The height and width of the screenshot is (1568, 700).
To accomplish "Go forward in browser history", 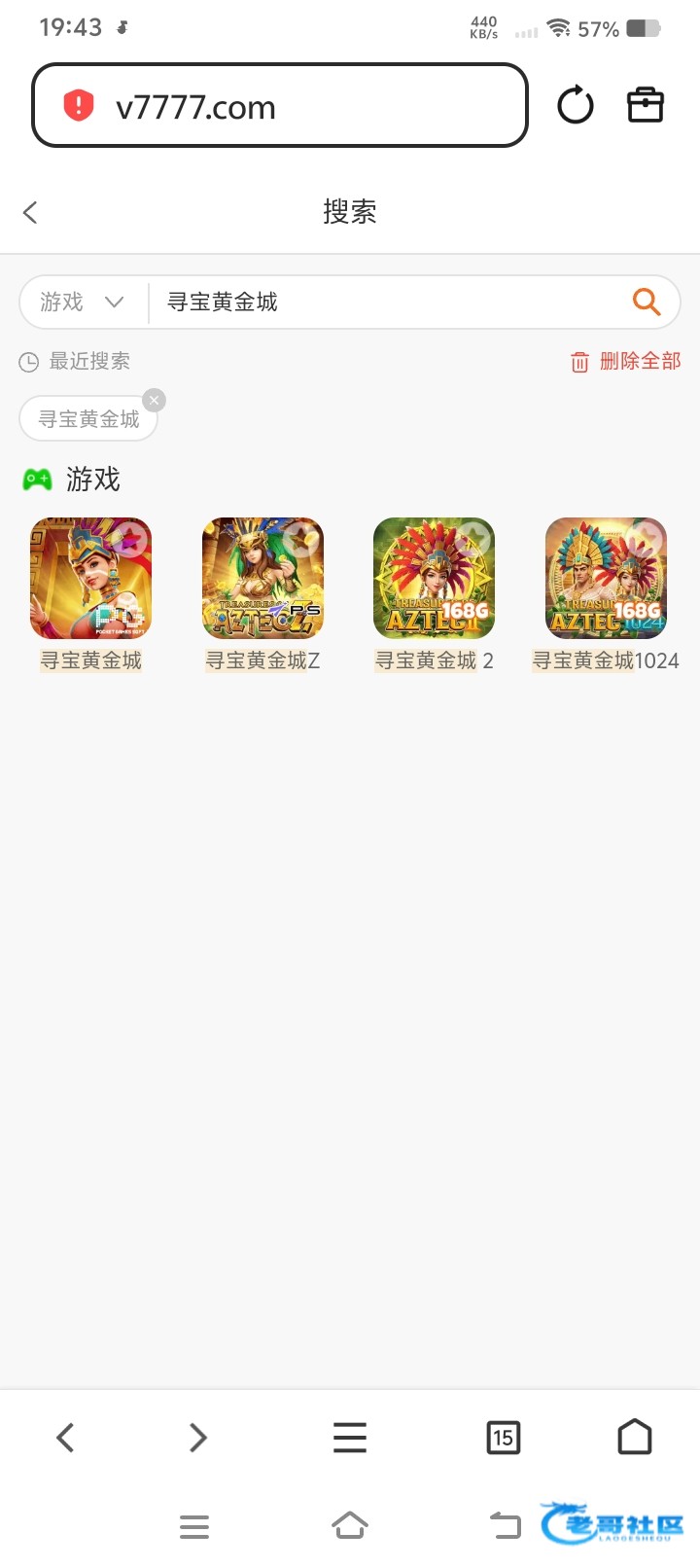I will (197, 1437).
